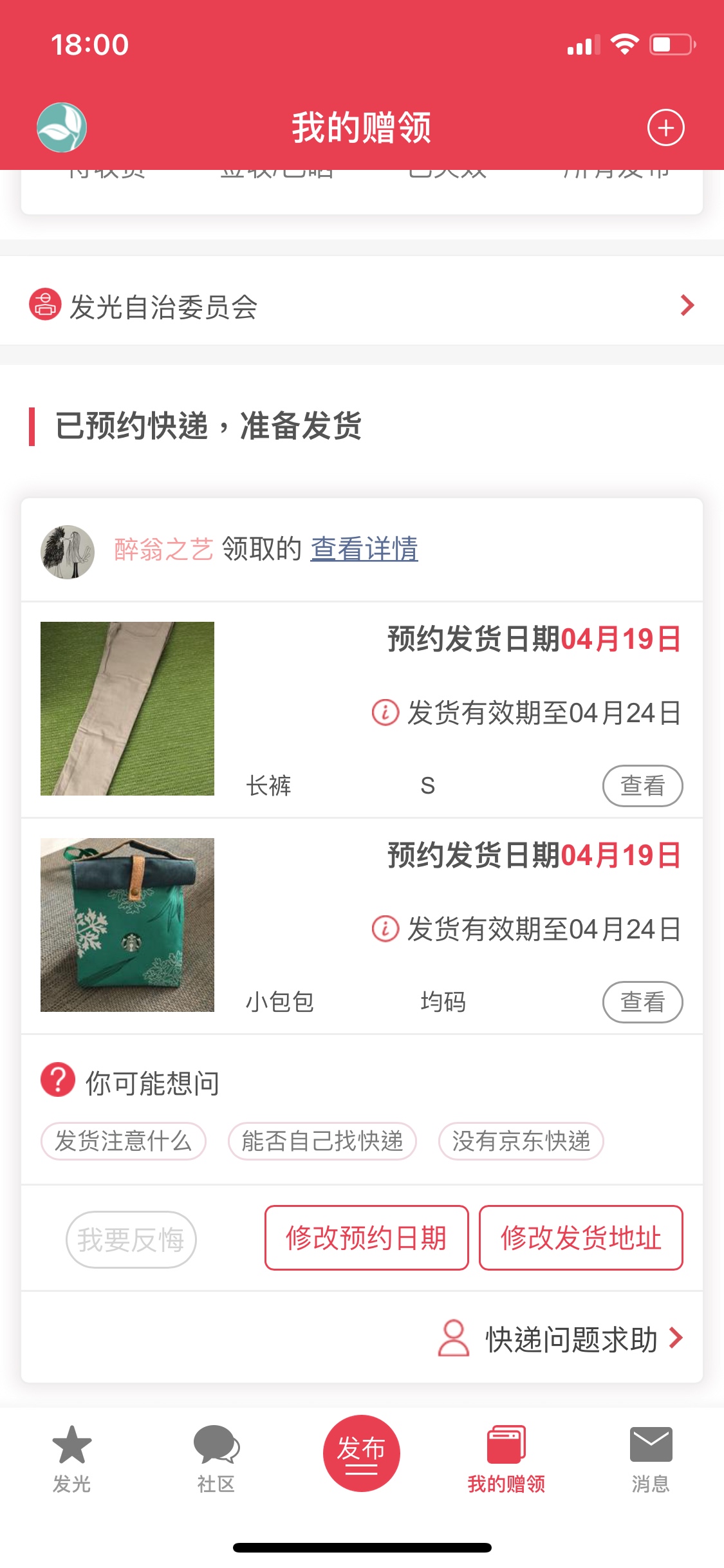The height and width of the screenshot is (1568, 724).
Task: Tap 修改发货地址 to change the address
Action: click(x=580, y=1238)
